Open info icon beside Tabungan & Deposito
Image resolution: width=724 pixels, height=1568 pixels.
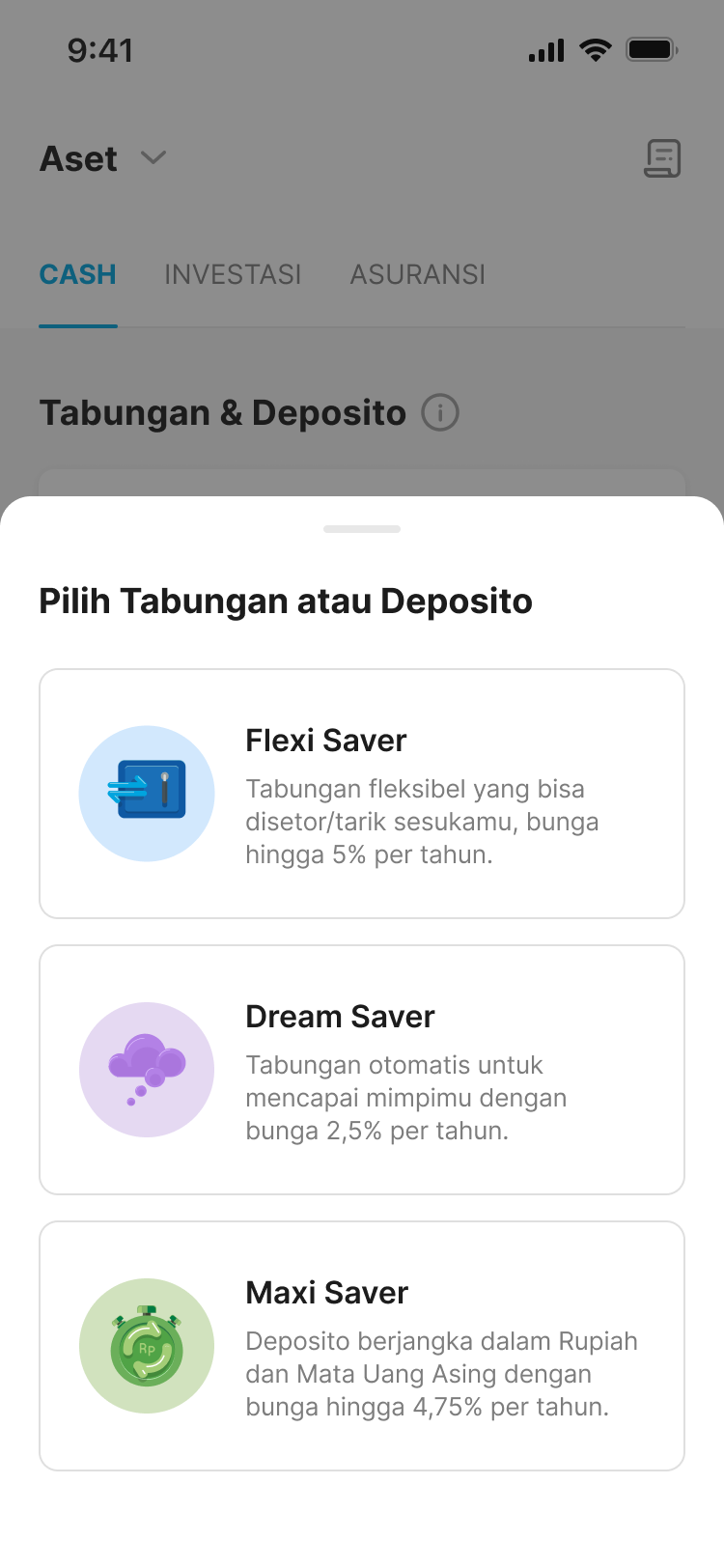pyautogui.click(x=440, y=413)
